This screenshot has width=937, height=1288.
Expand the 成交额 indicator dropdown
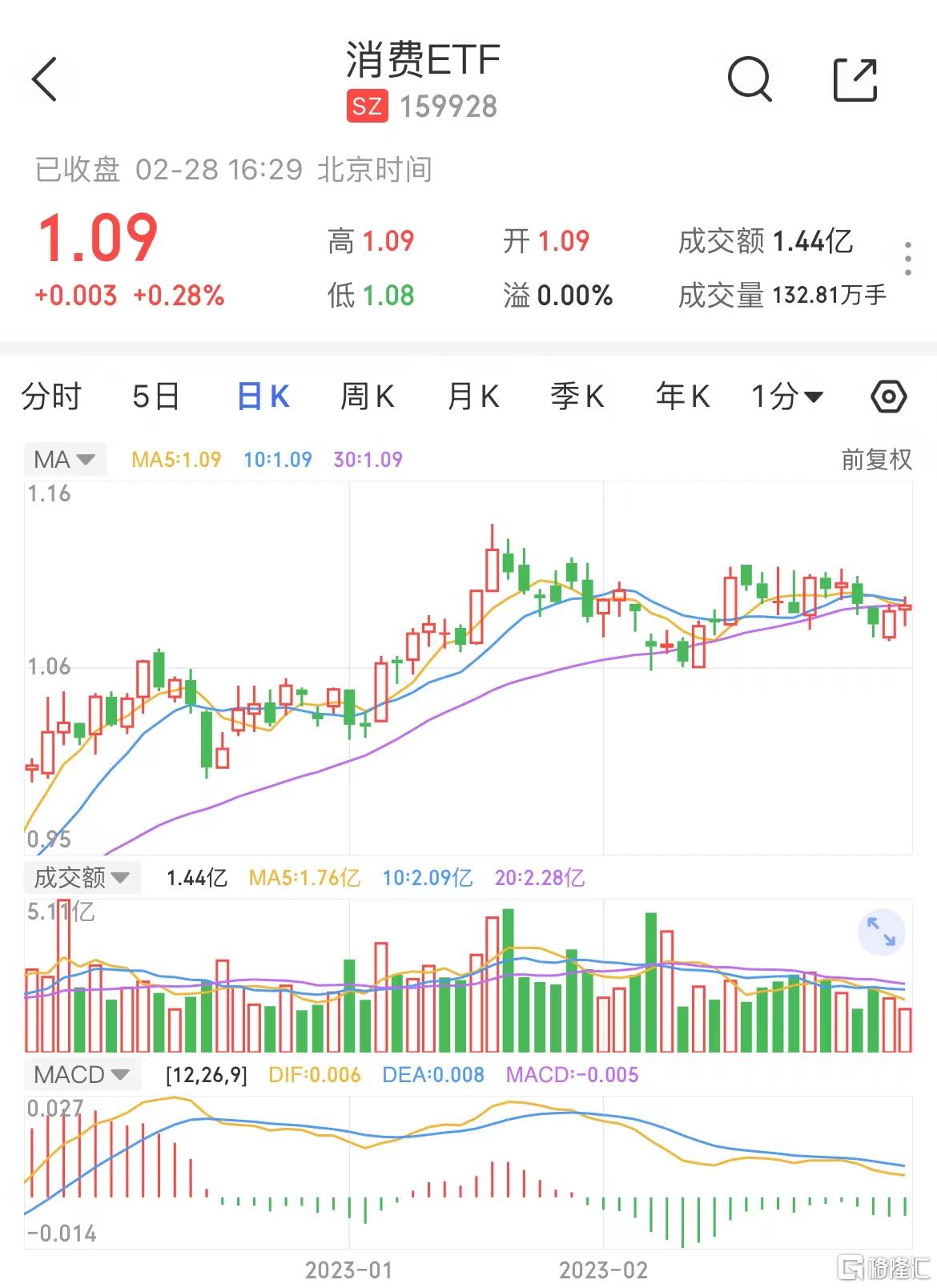tap(80, 878)
